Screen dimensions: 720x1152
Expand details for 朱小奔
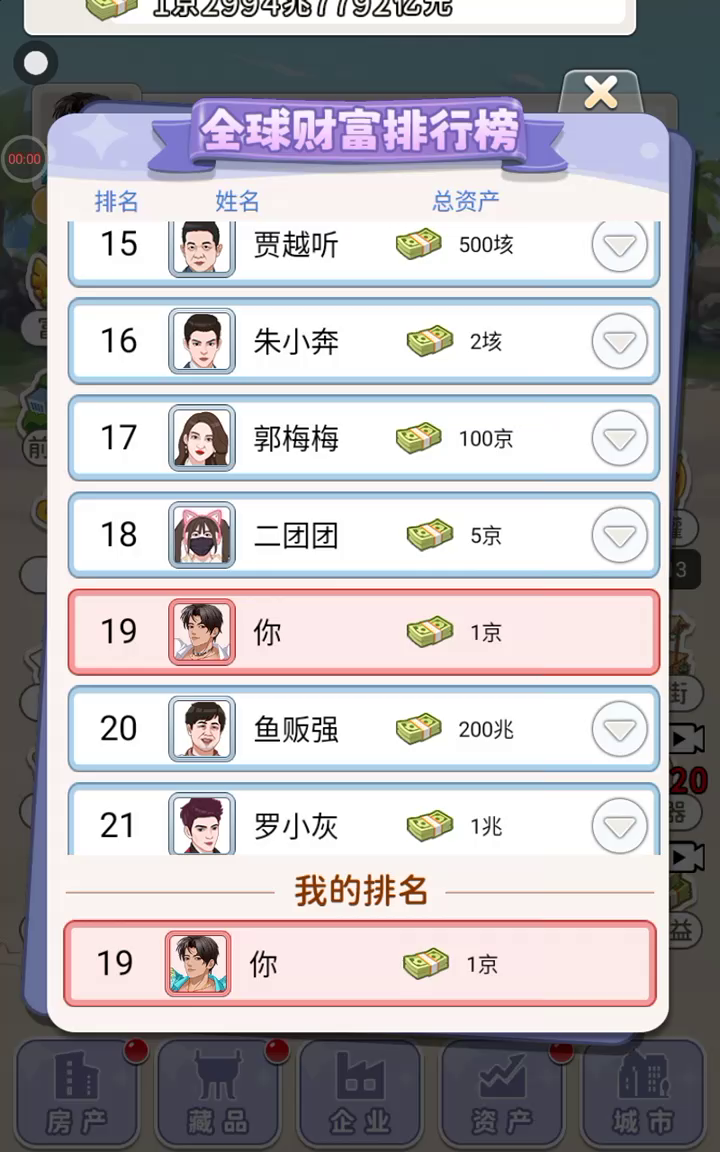(619, 342)
